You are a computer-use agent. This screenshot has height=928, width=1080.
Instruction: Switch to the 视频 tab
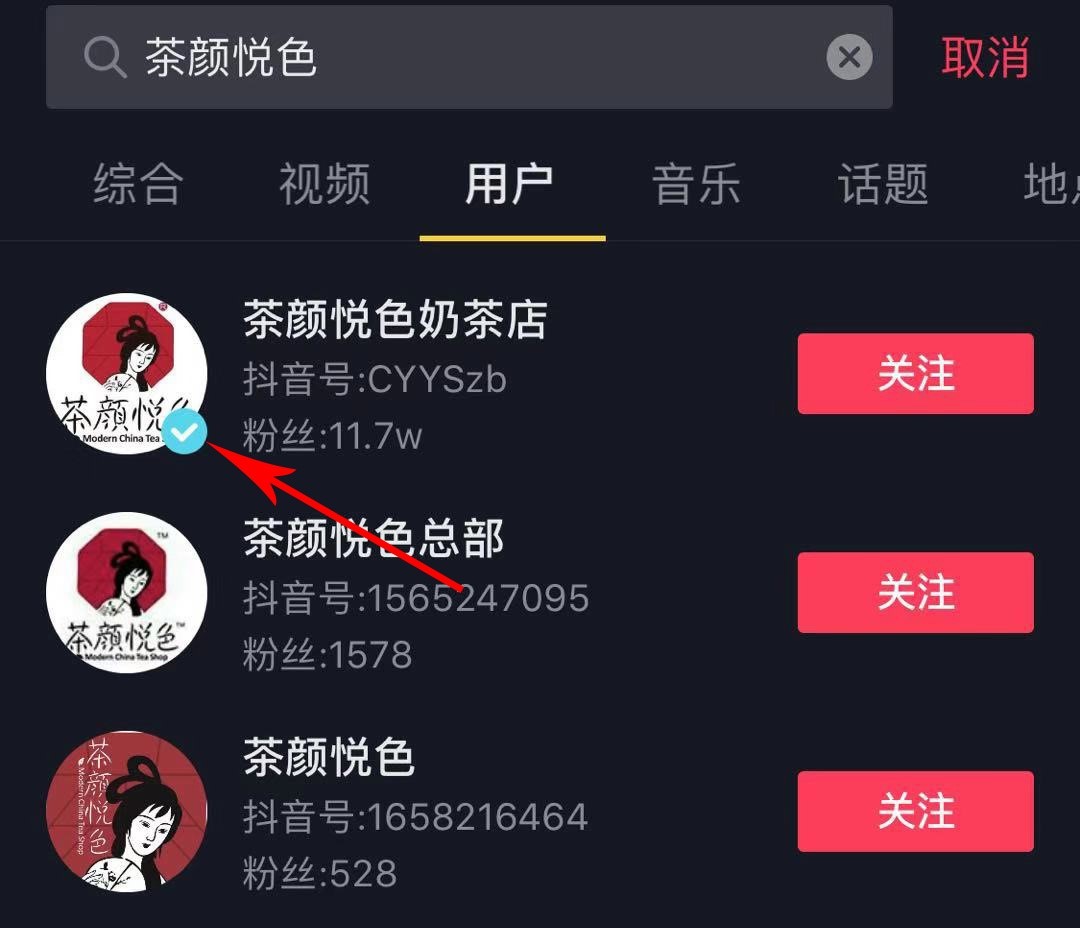point(324,185)
